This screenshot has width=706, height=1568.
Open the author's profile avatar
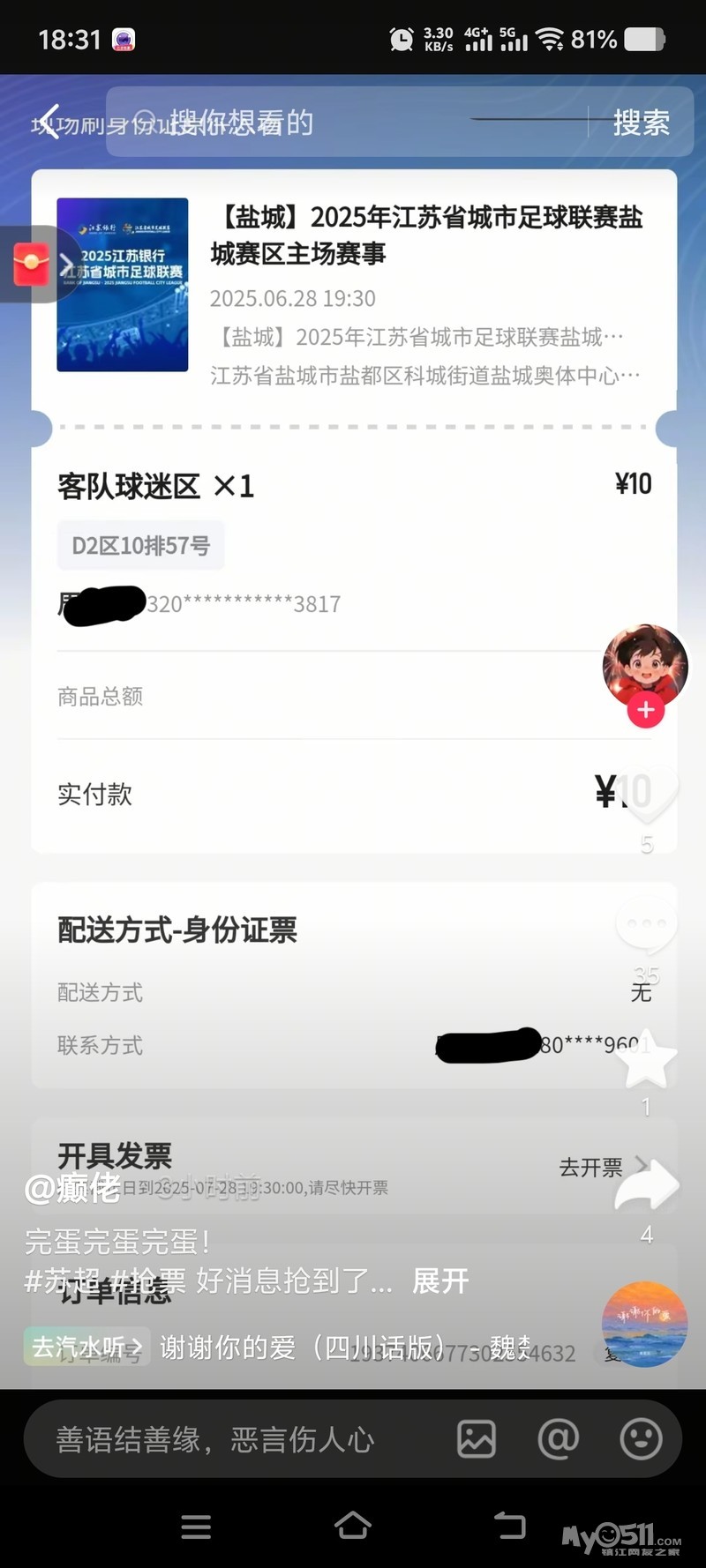pyautogui.click(x=645, y=664)
